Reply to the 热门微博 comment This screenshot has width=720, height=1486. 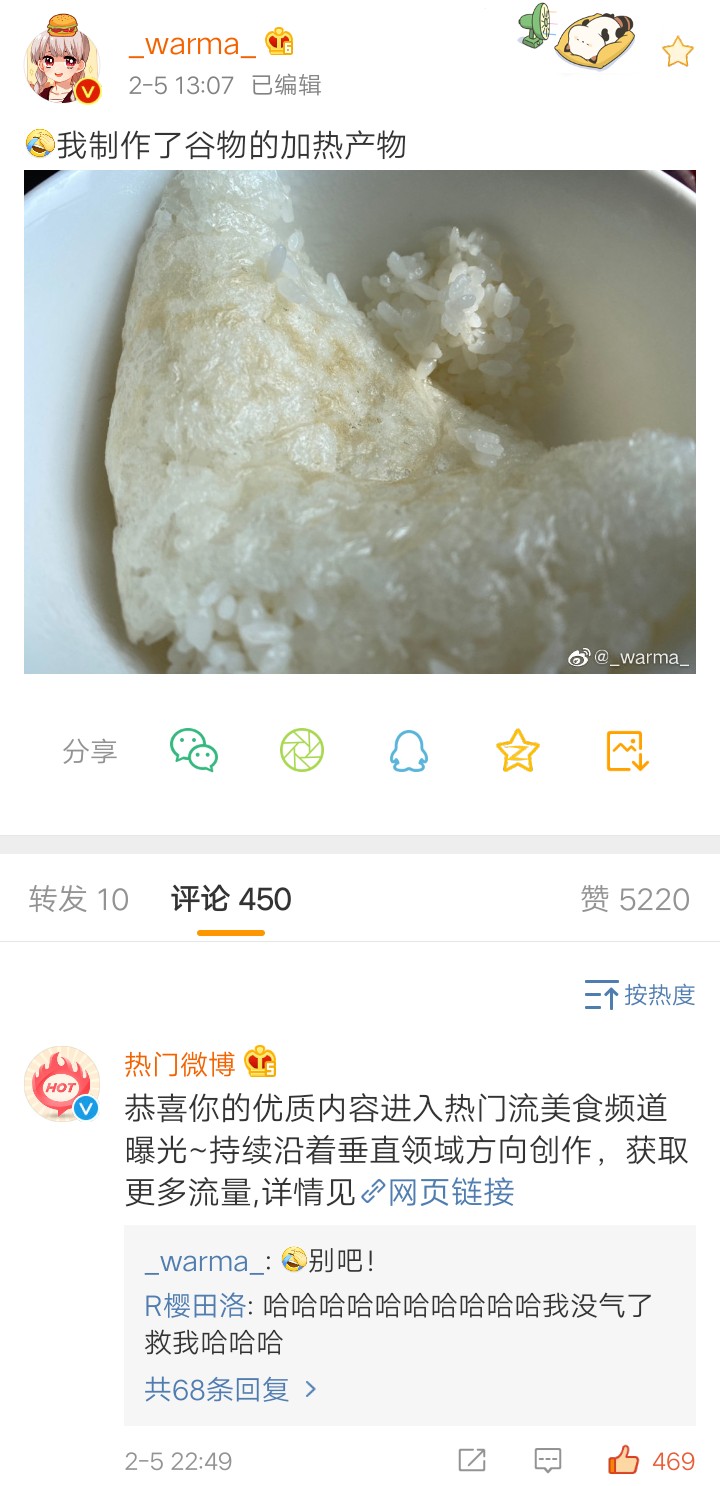[548, 1461]
